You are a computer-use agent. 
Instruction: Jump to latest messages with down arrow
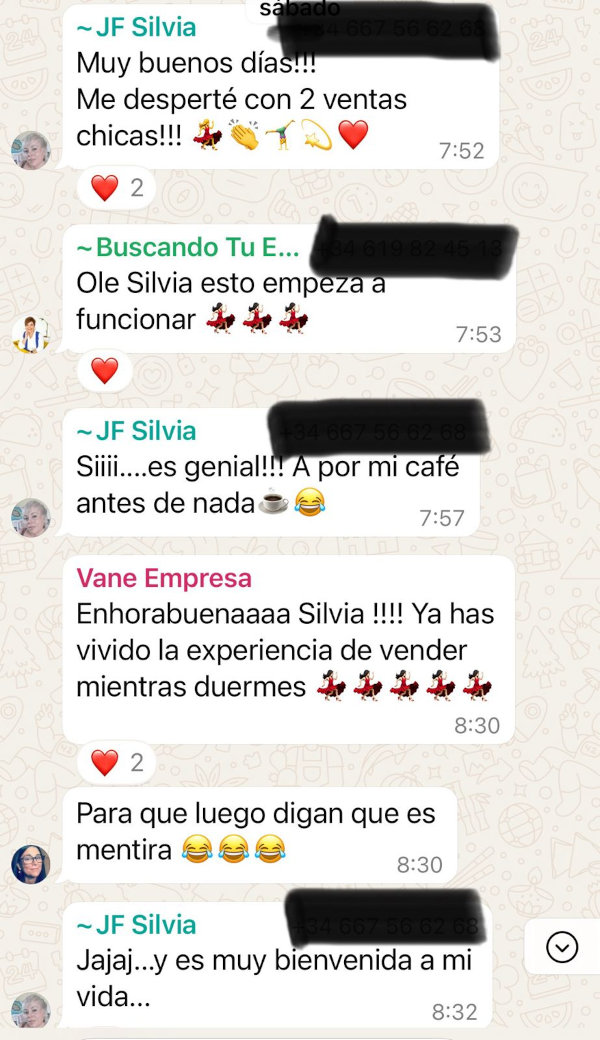[x=562, y=947]
